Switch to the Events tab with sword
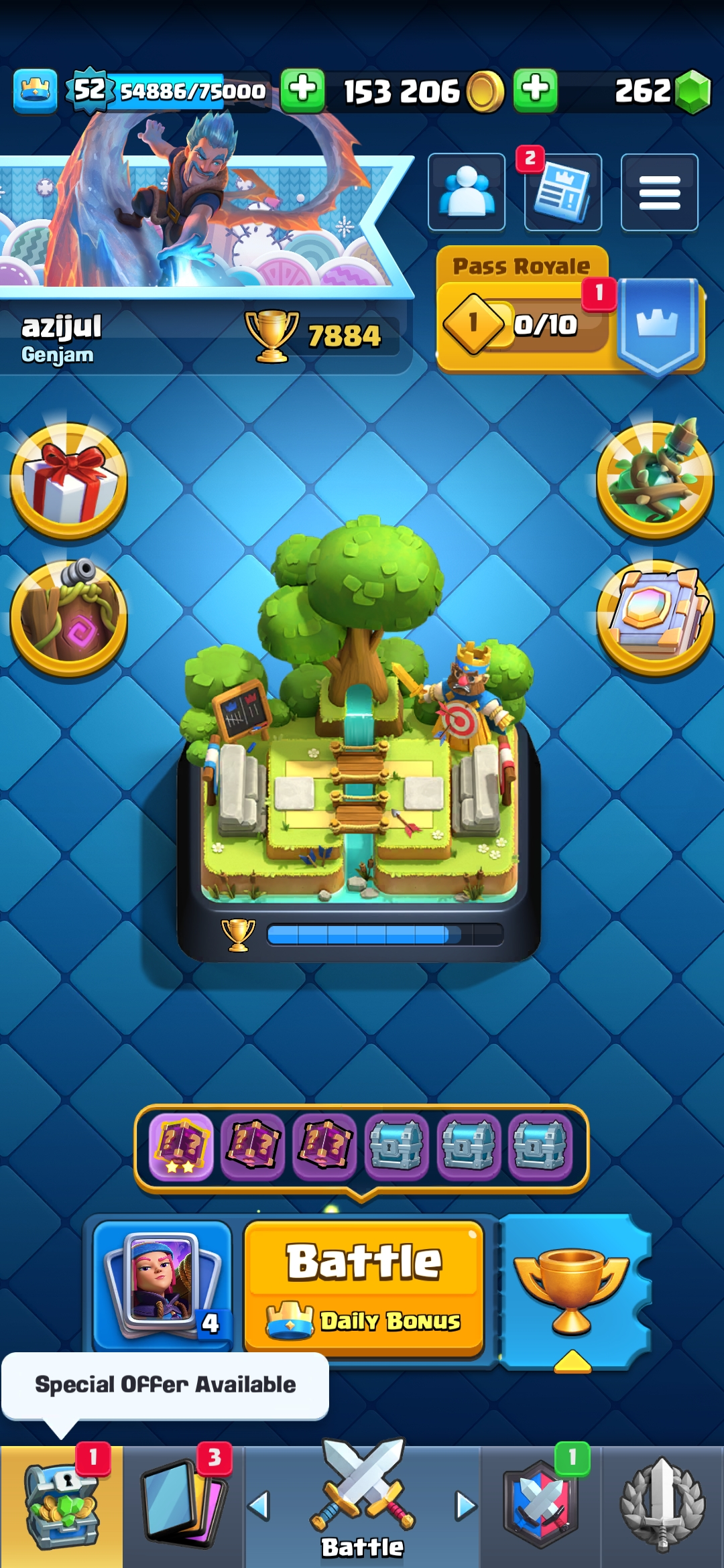The height and width of the screenshot is (1568, 724). point(662,1506)
